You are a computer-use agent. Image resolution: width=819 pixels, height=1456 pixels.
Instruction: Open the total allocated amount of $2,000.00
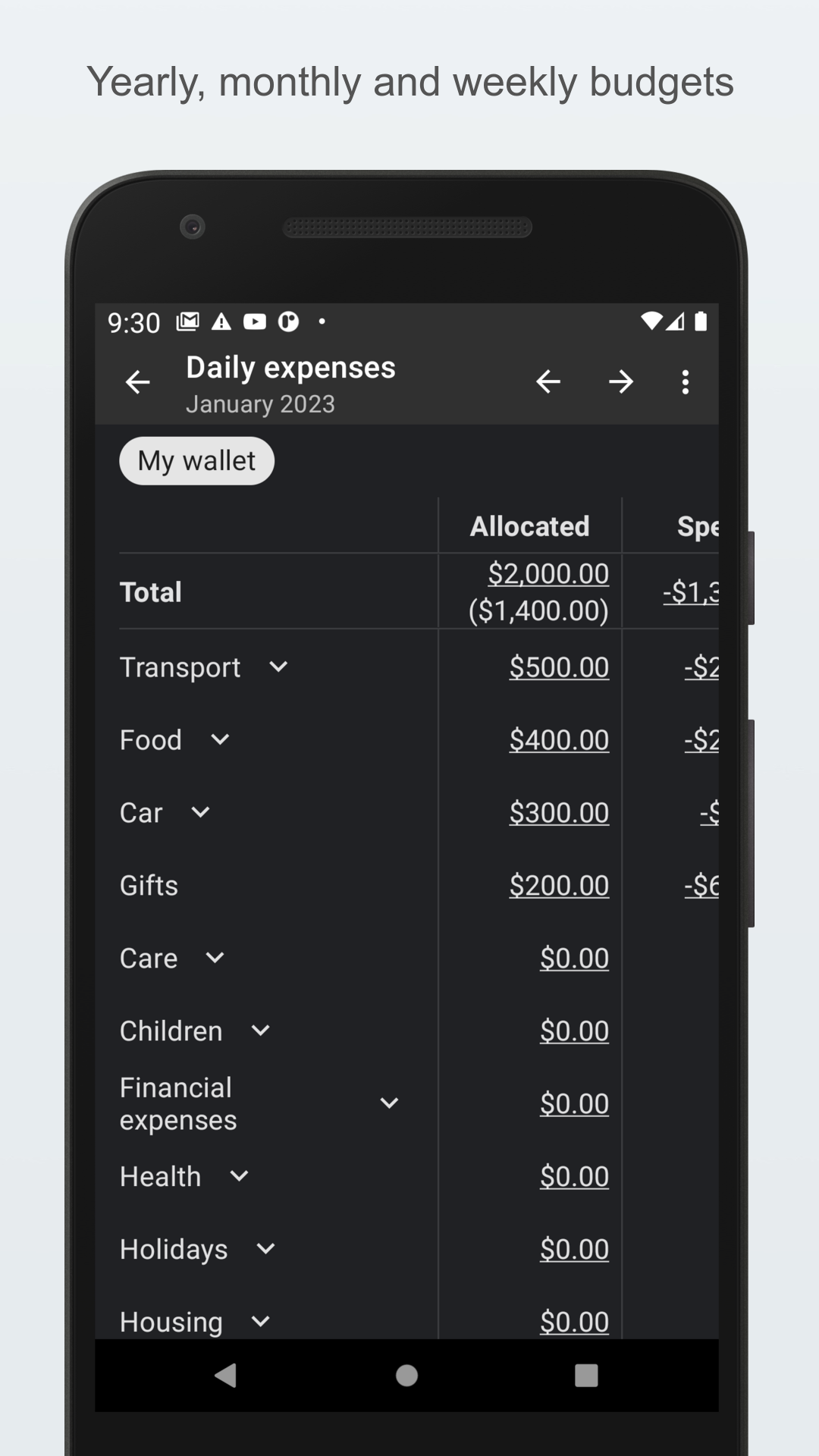click(548, 574)
